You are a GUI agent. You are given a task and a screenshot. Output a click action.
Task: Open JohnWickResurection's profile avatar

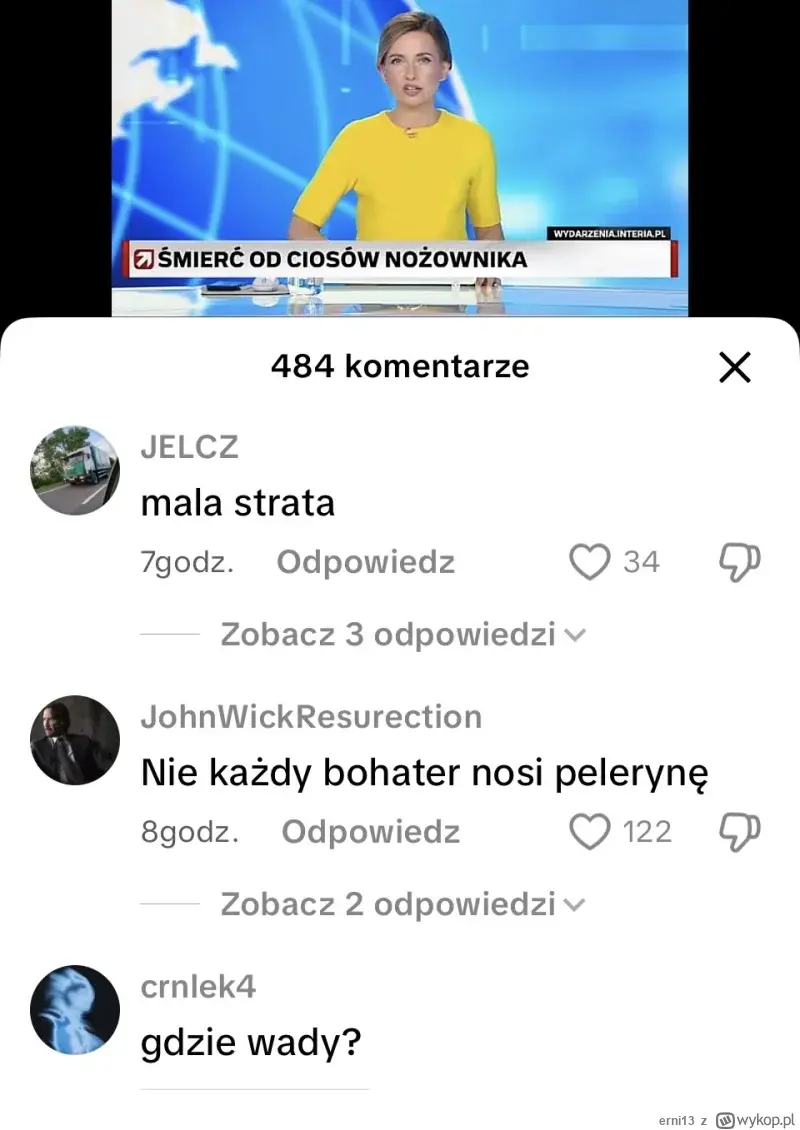coord(75,740)
